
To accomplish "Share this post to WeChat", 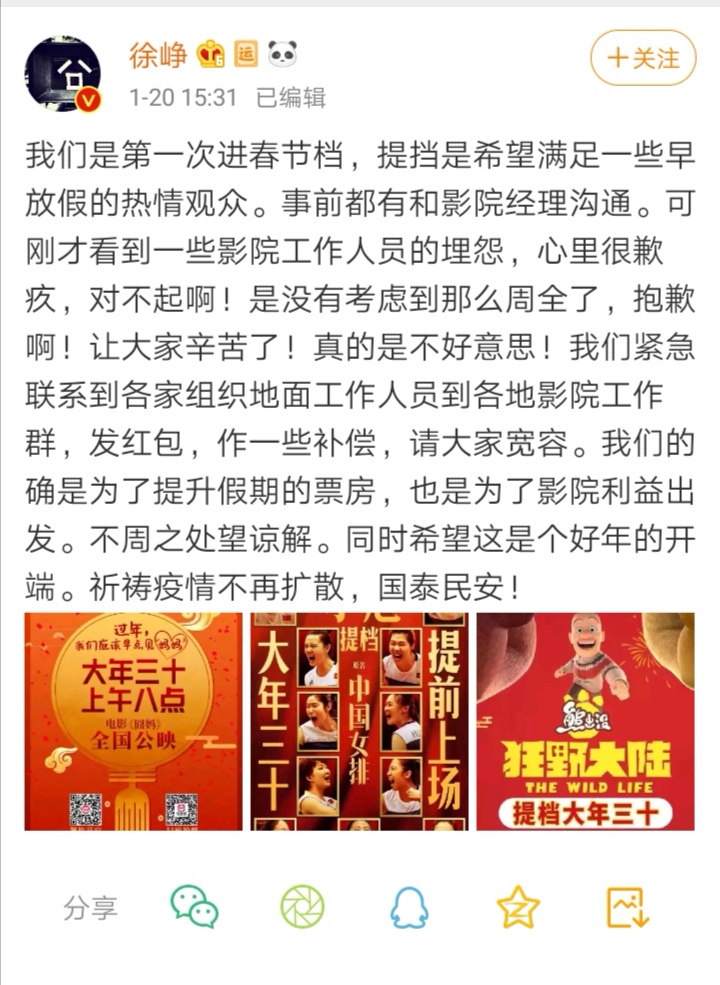I will pyautogui.click(x=194, y=907).
